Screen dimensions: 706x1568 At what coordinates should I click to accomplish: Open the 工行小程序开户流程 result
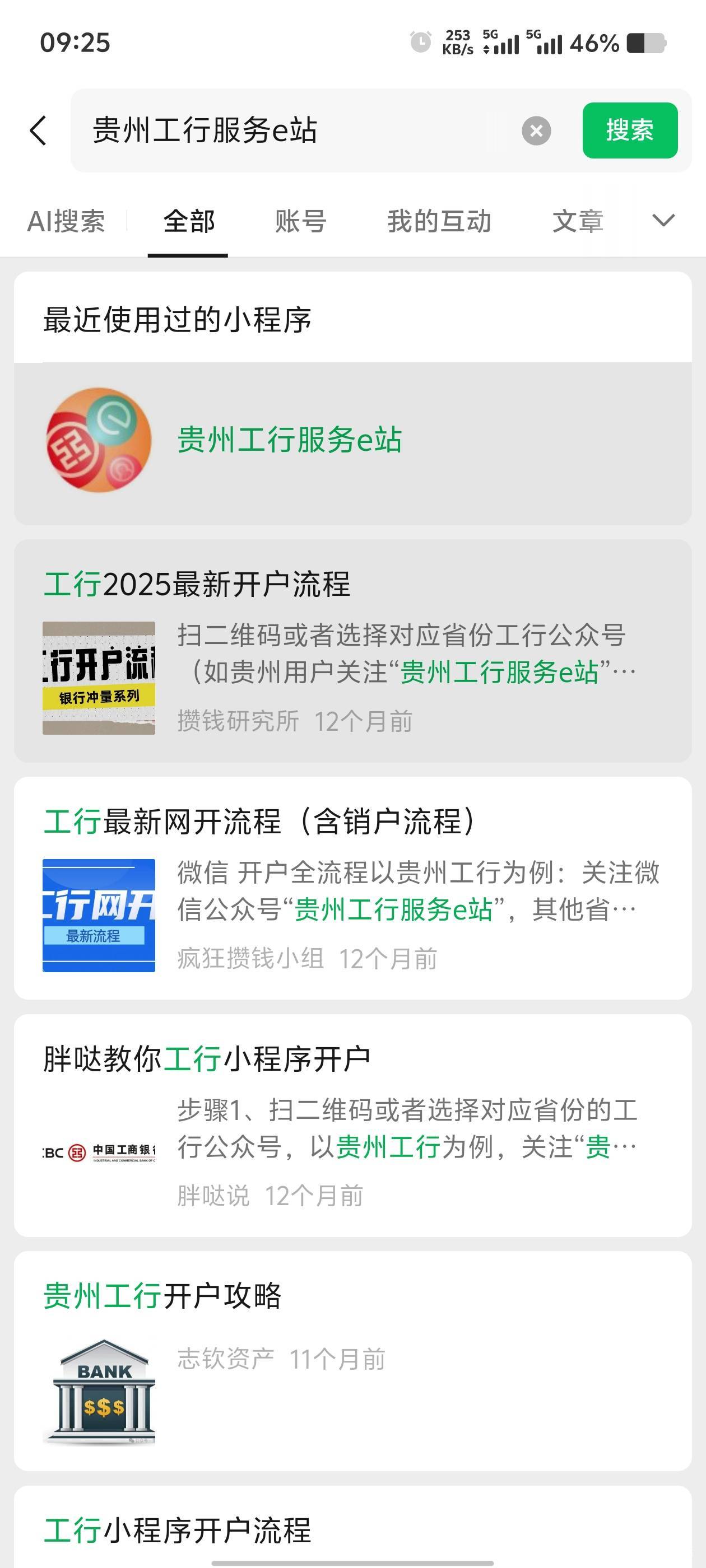[178, 1530]
